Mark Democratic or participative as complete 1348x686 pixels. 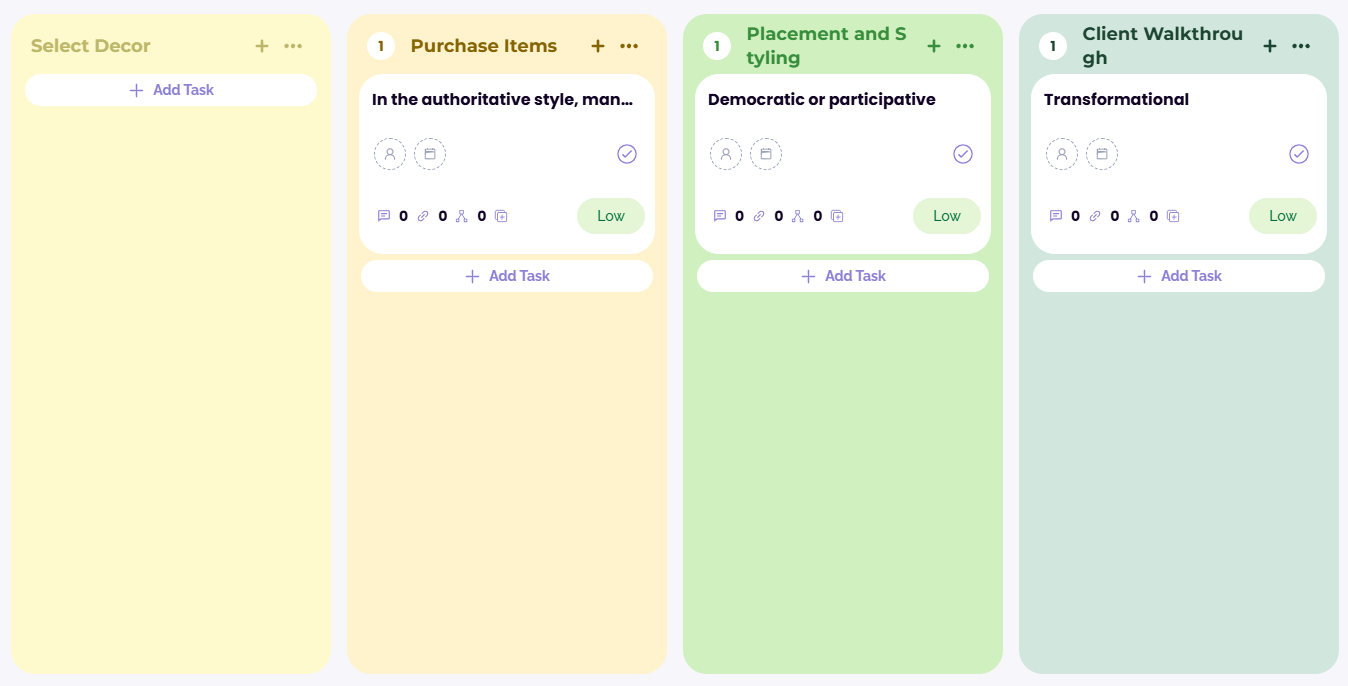click(963, 154)
